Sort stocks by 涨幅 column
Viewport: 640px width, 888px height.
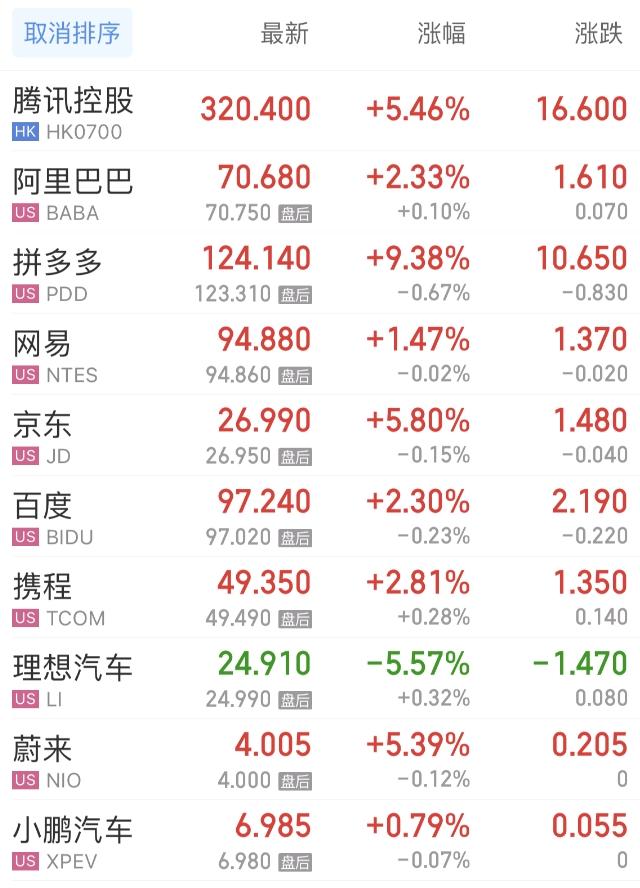tap(441, 33)
